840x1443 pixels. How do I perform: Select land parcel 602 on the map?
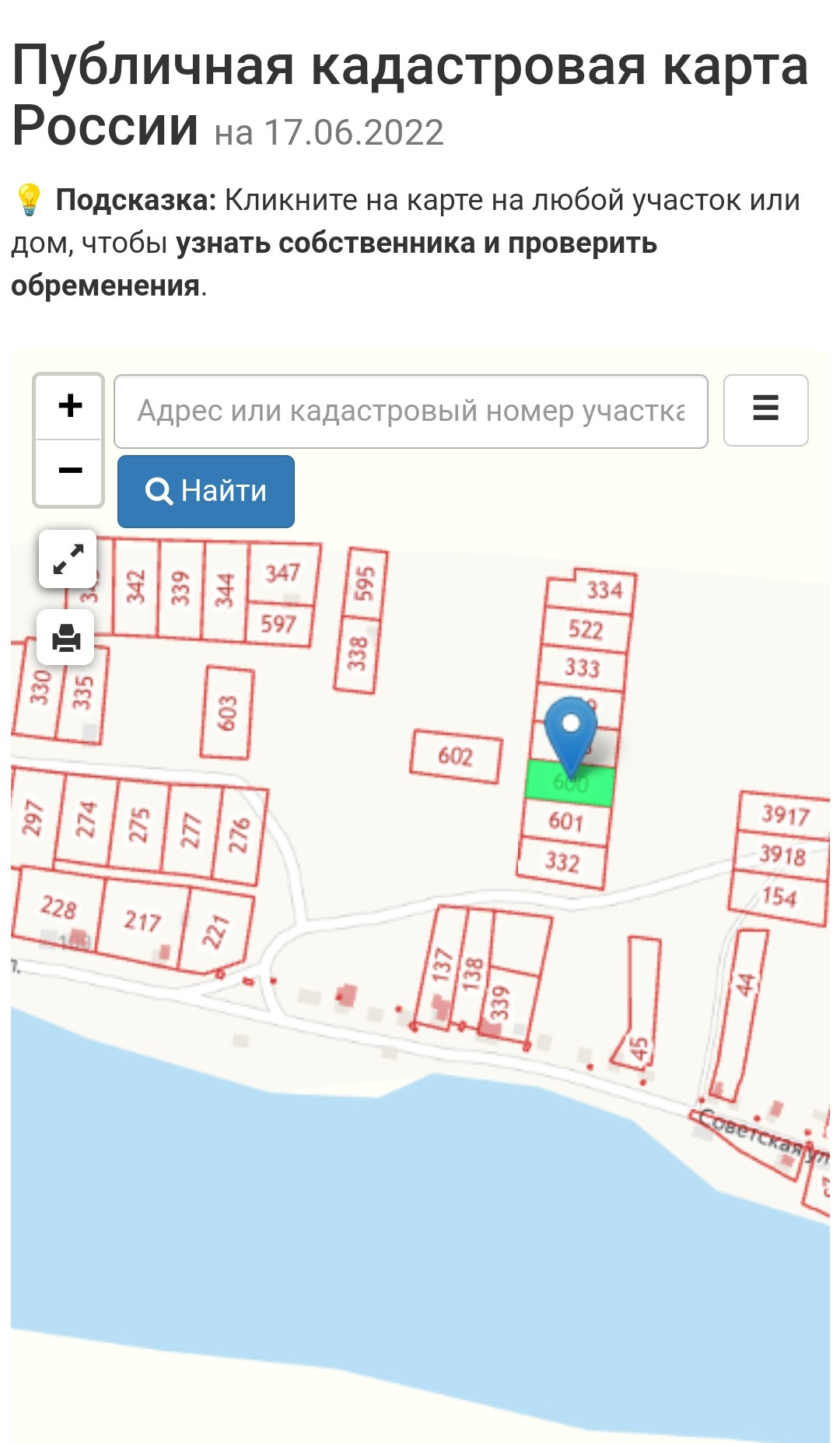pos(456,755)
